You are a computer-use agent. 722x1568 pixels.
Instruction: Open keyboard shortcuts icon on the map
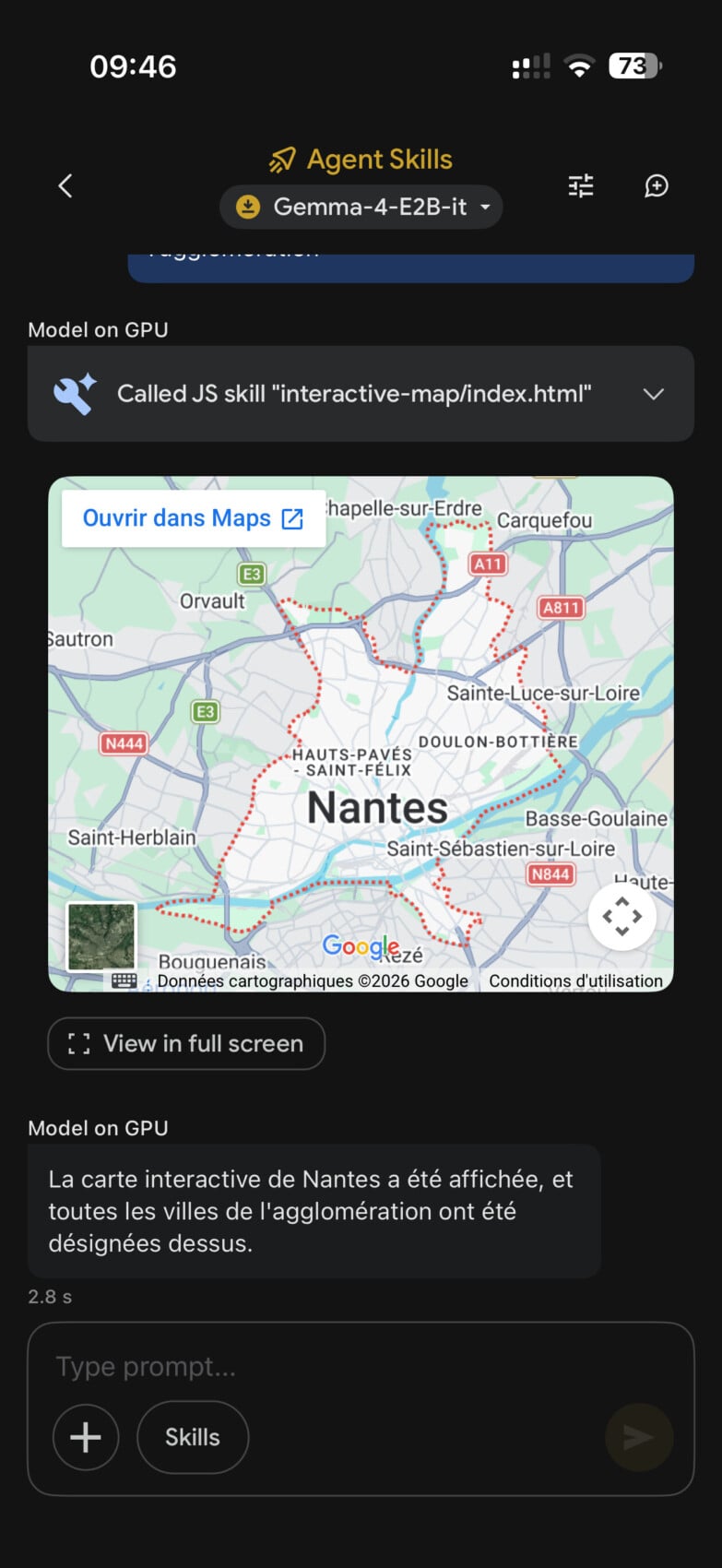pyautogui.click(x=124, y=980)
